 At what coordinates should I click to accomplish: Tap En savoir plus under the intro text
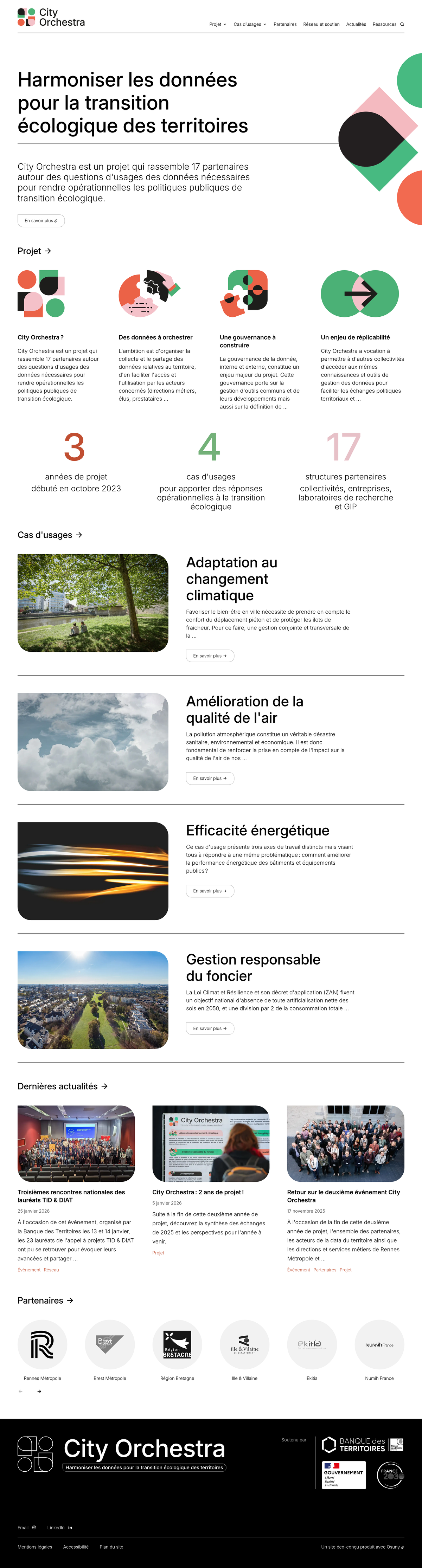pyautogui.click(x=41, y=220)
